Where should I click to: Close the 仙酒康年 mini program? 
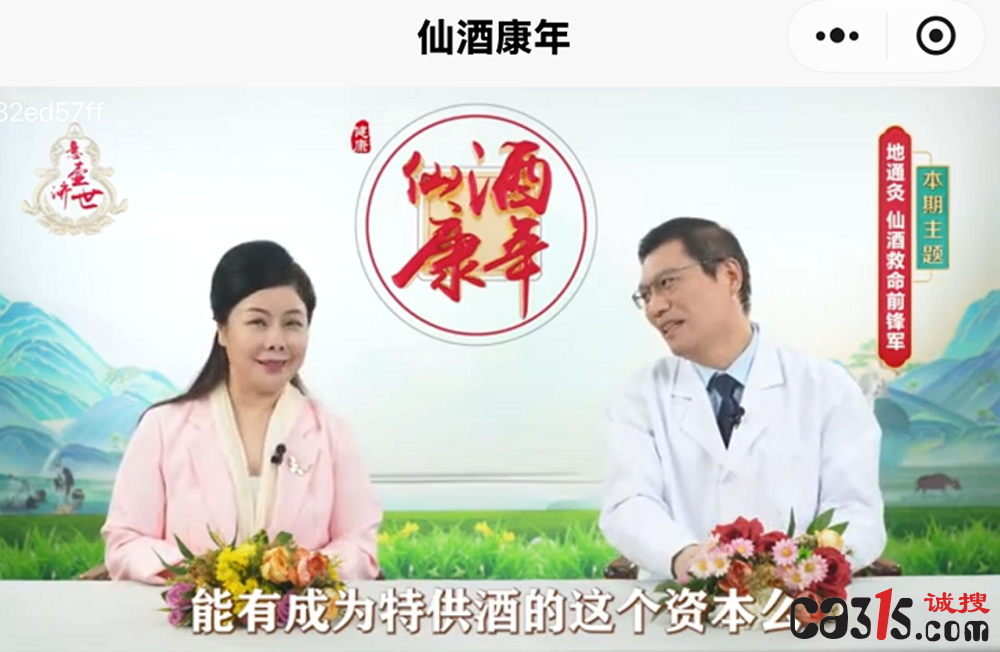click(935, 37)
